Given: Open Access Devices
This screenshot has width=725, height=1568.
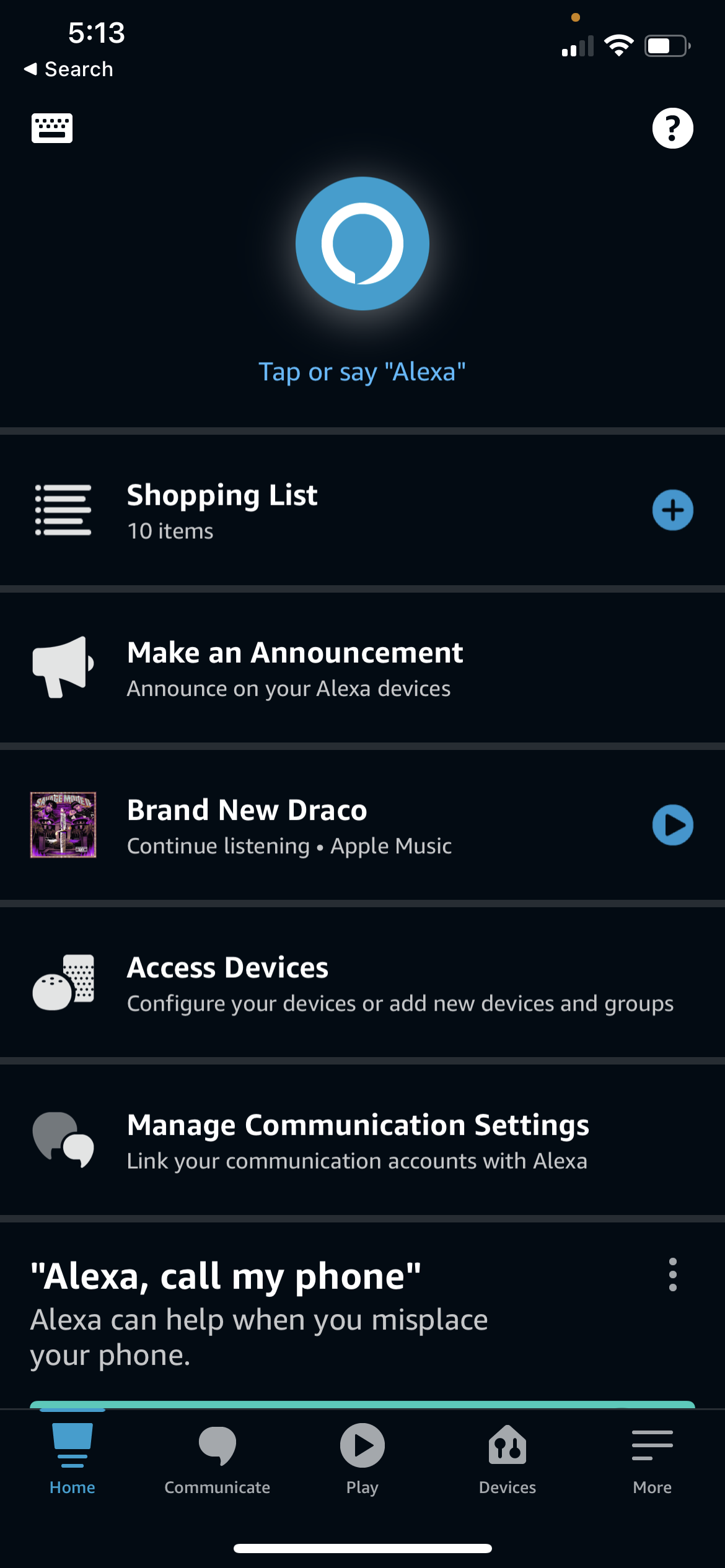Looking at the screenshot, I should tap(310, 983).
